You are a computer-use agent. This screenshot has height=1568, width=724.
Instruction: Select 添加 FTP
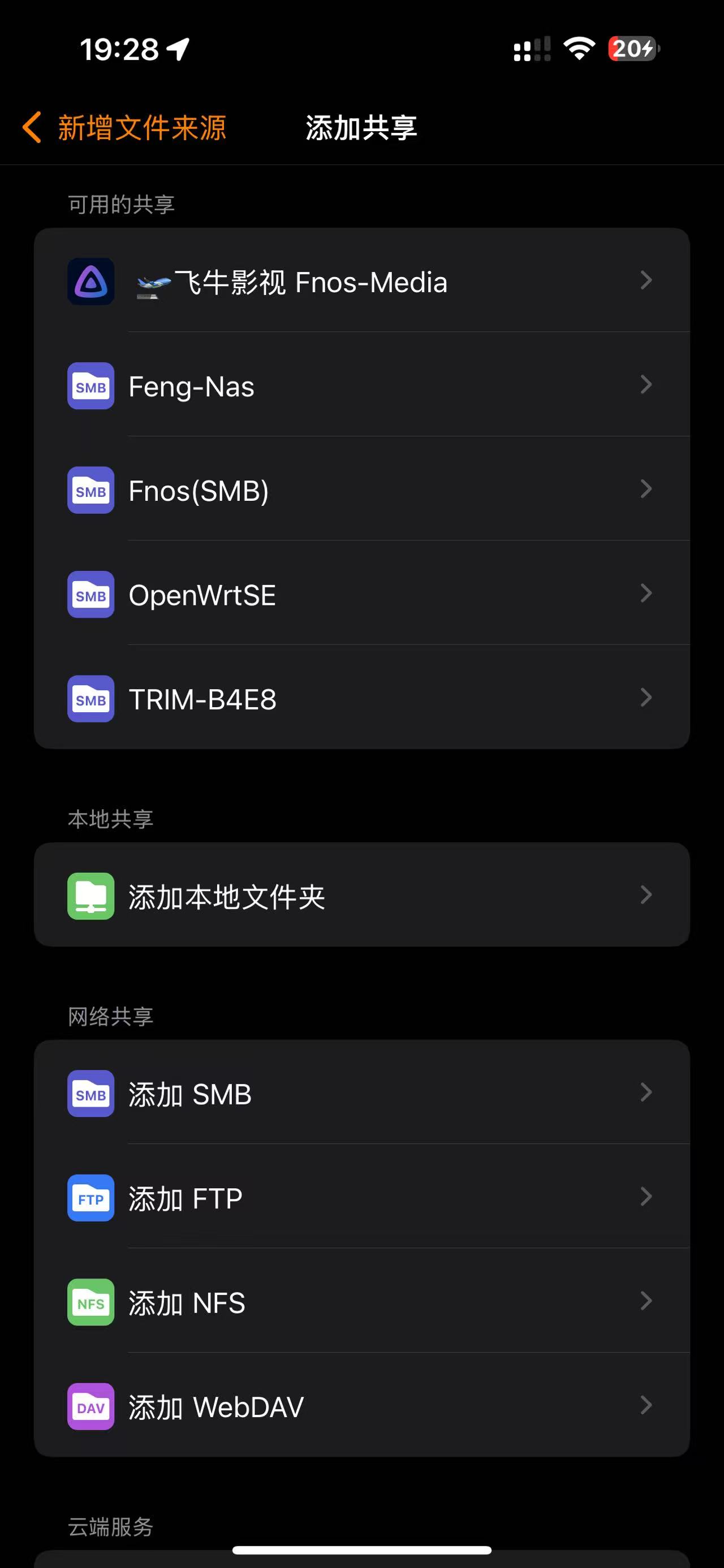click(361, 1197)
